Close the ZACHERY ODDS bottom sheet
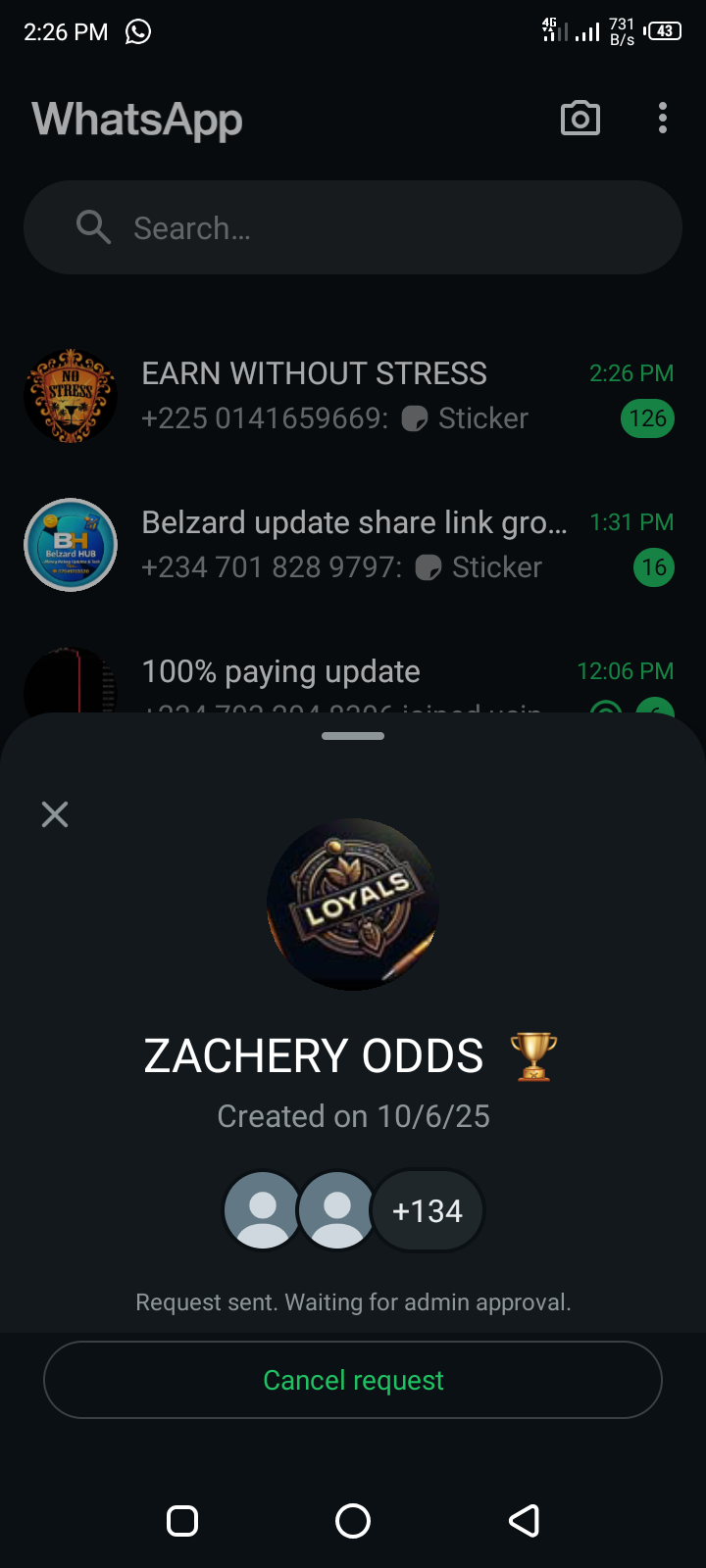This screenshot has height=1568, width=706. coord(55,814)
